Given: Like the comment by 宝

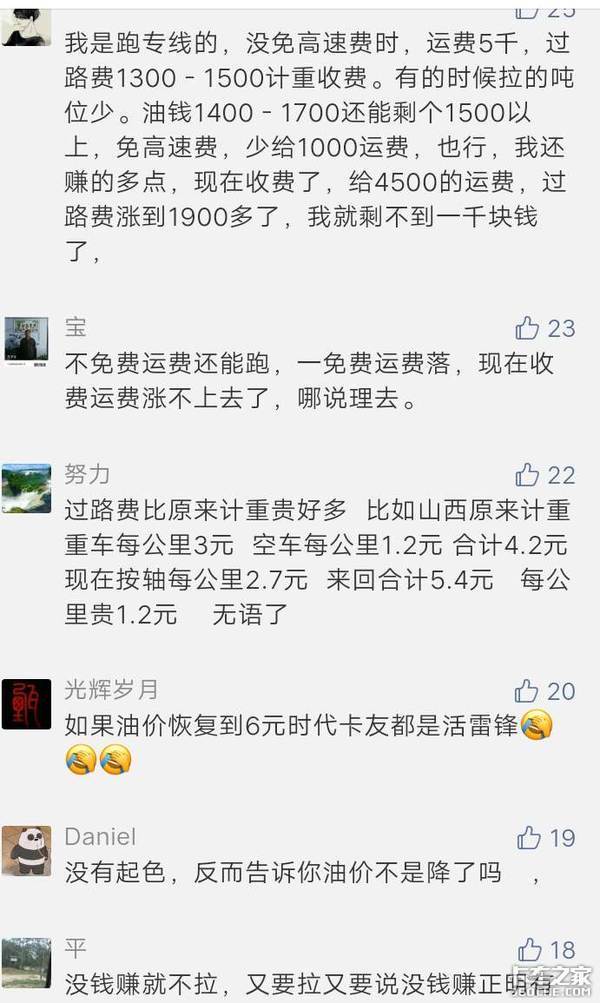Looking at the screenshot, I should point(527,328).
